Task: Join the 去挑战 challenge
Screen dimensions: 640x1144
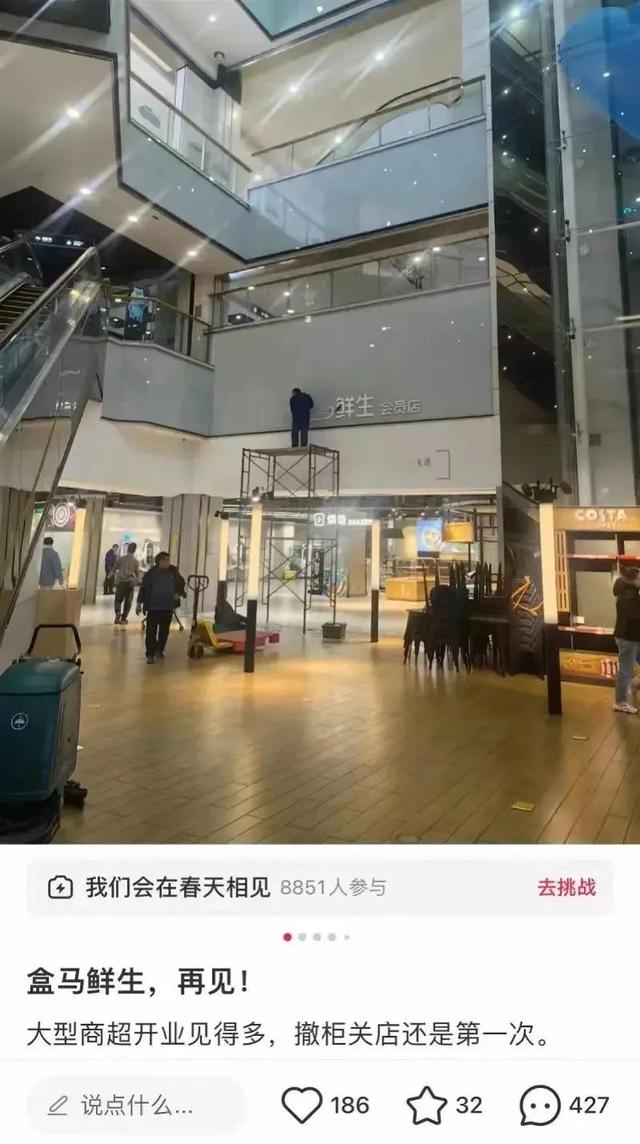Action: pyautogui.click(x=566, y=887)
